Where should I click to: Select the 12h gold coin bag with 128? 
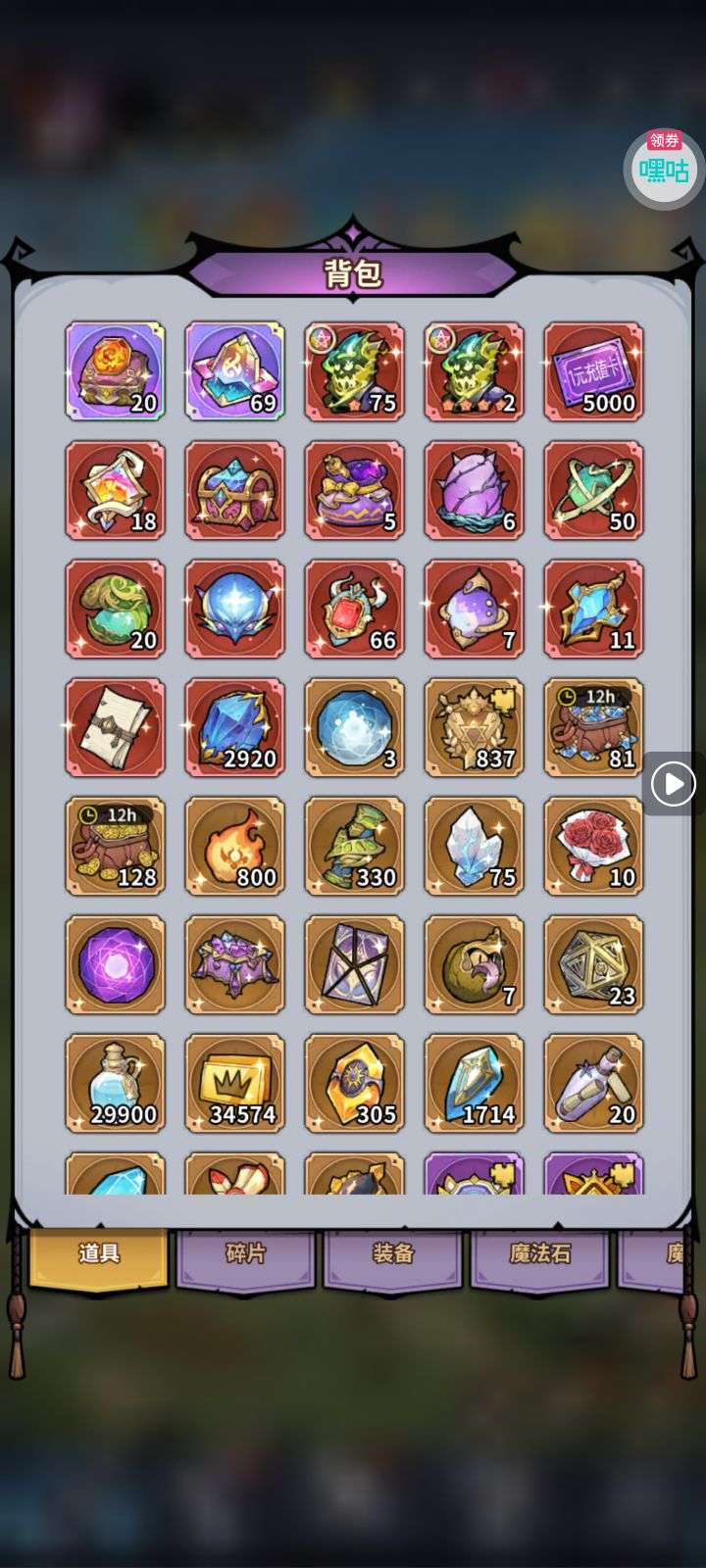pos(115,846)
